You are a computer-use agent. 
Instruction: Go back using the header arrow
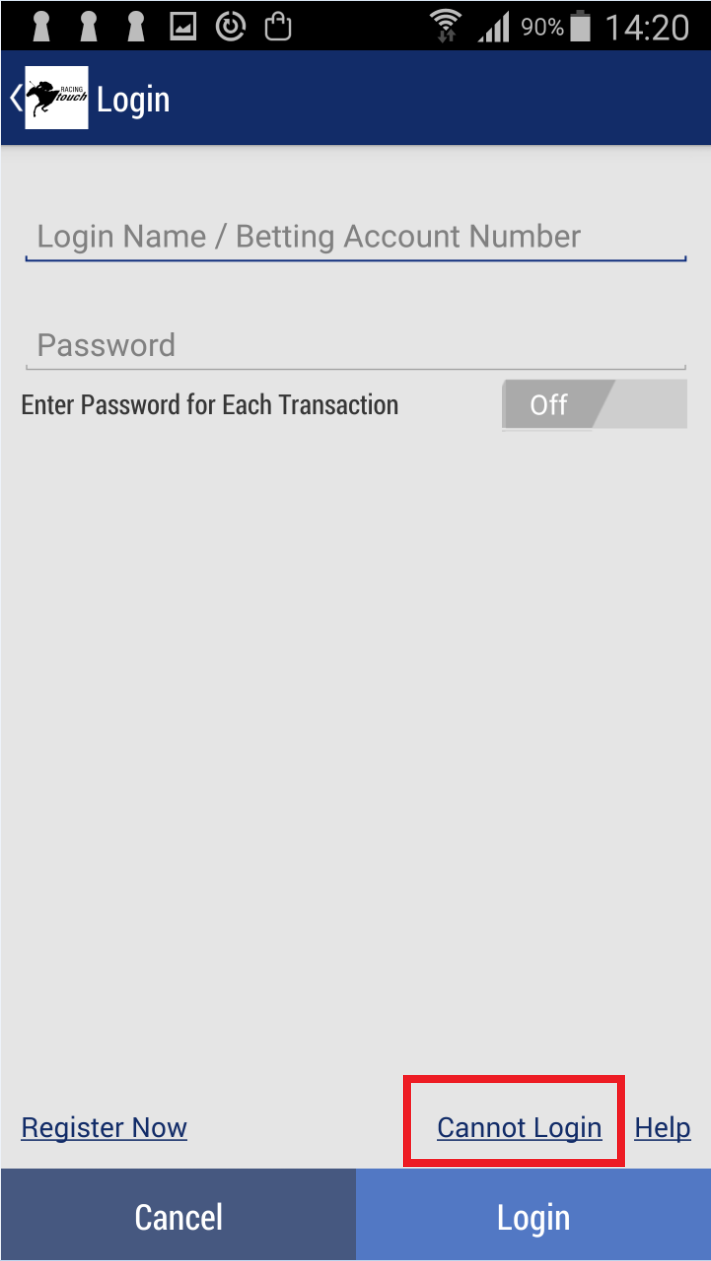(16, 98)
